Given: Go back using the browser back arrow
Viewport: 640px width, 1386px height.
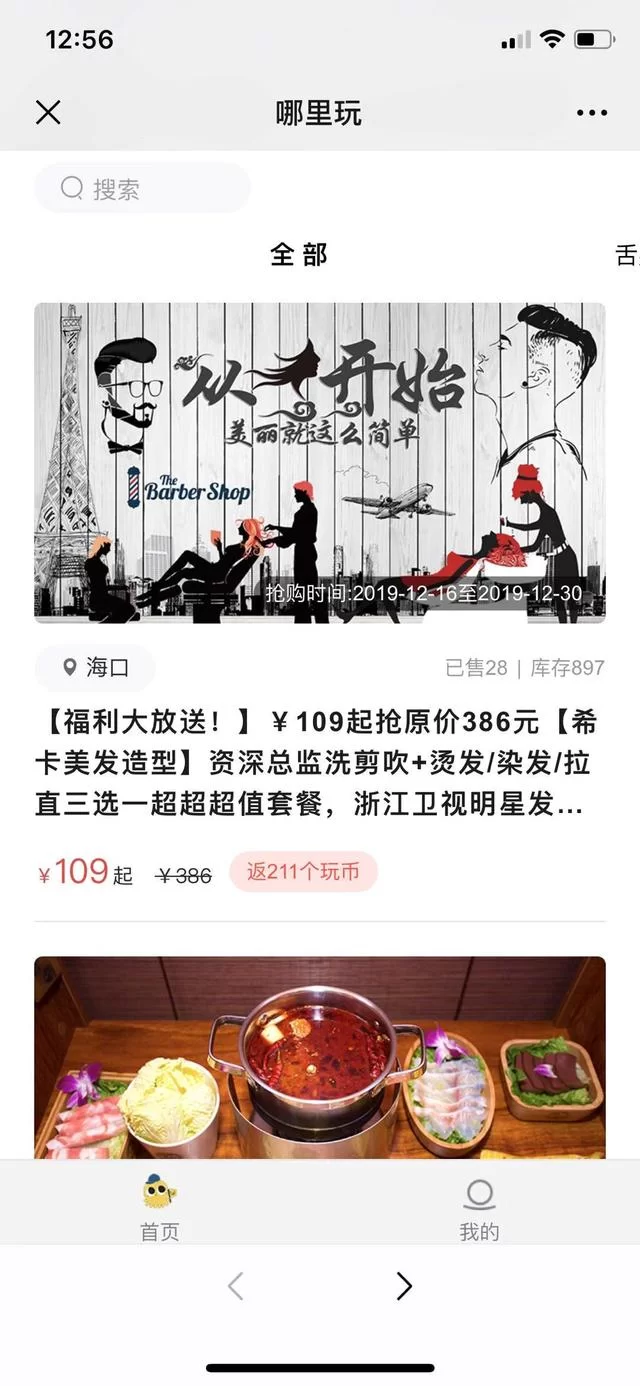Looking at the screenshot, I should tap(235, 1286).
